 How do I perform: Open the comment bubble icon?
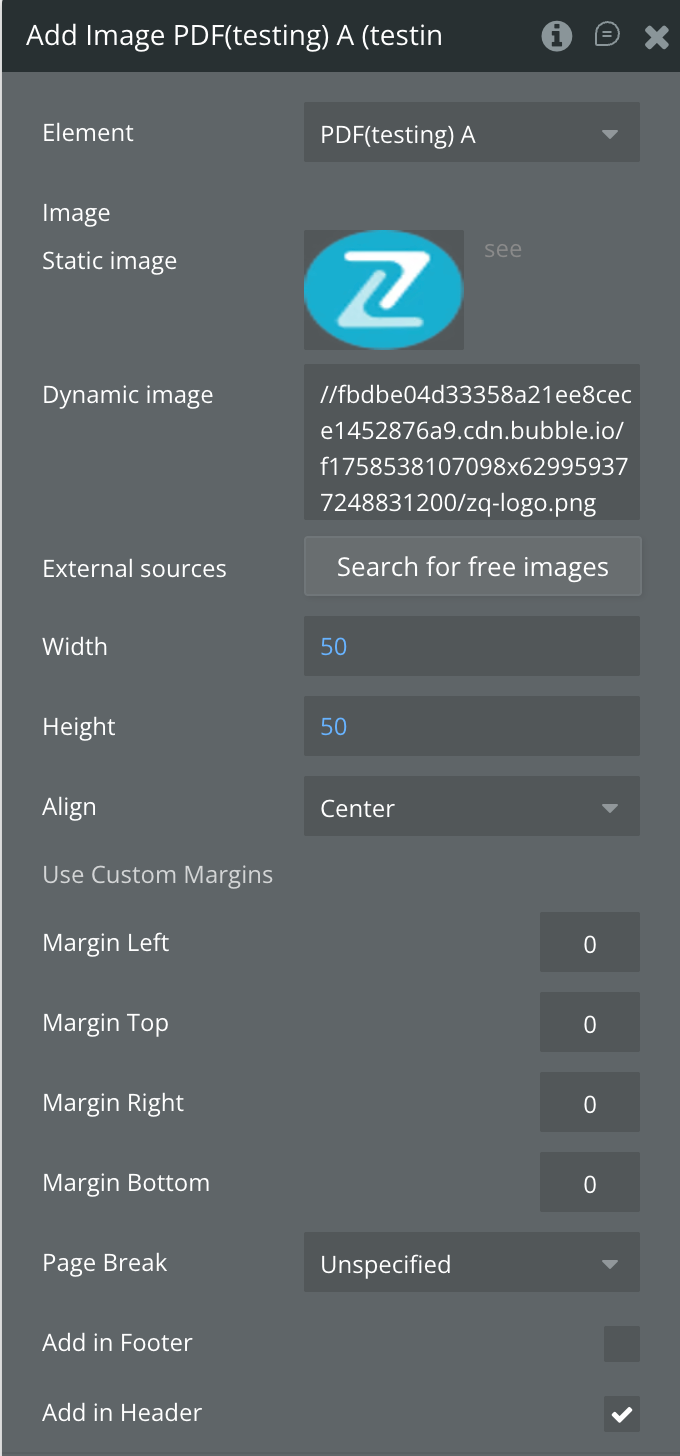[x=606, y=37]
